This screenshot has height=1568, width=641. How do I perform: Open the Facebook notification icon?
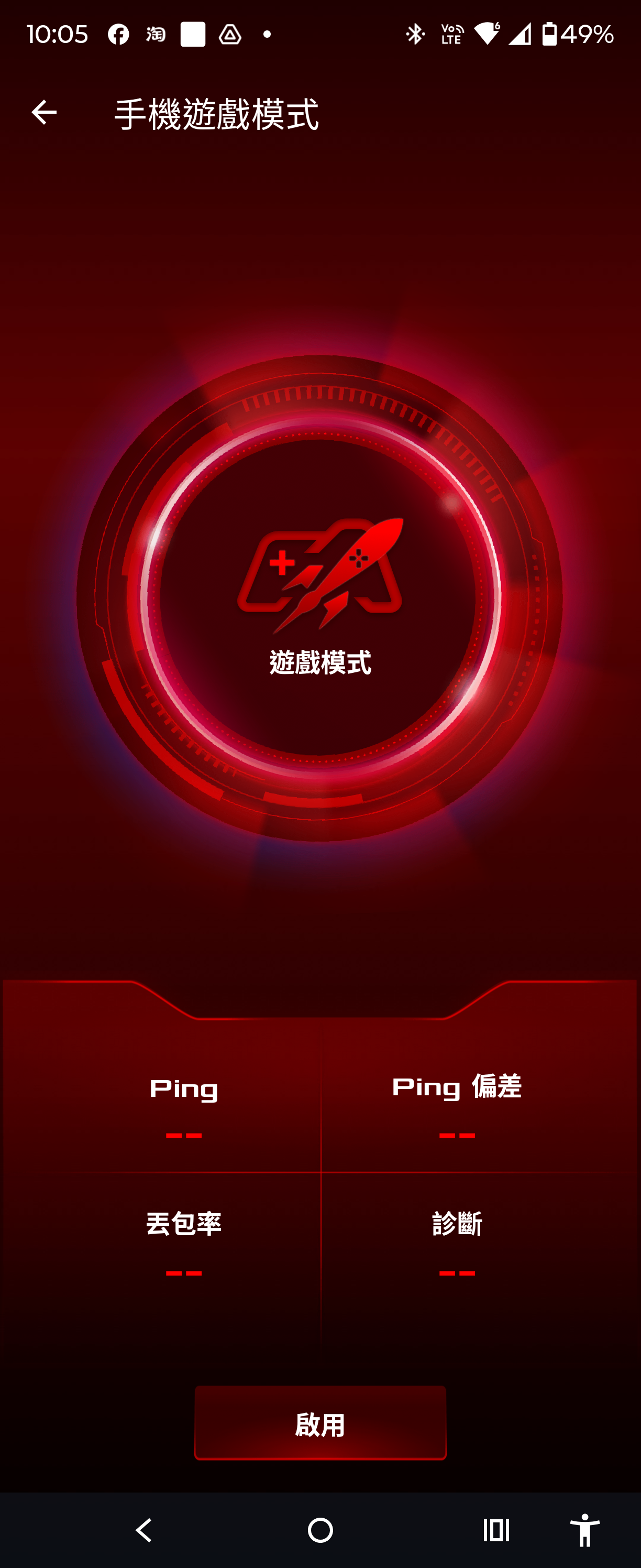(117, 35)
